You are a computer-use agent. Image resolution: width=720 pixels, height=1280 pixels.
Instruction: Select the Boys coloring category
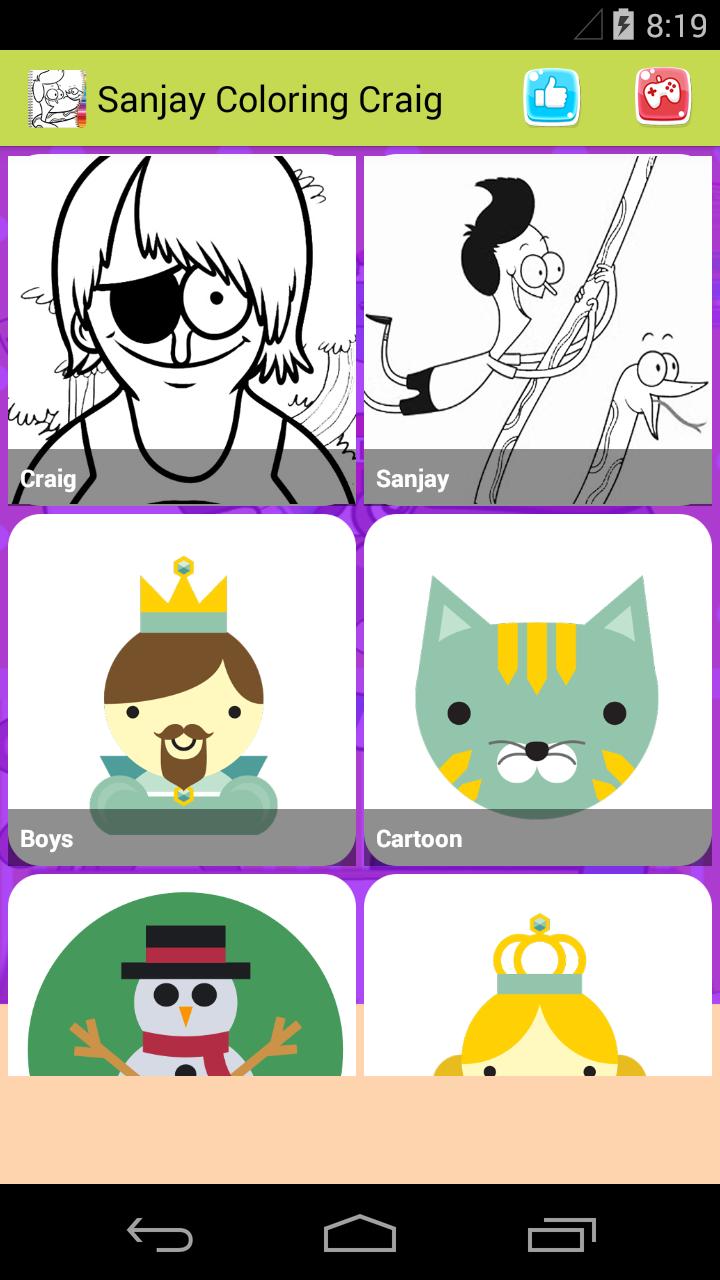pos(182,690)
